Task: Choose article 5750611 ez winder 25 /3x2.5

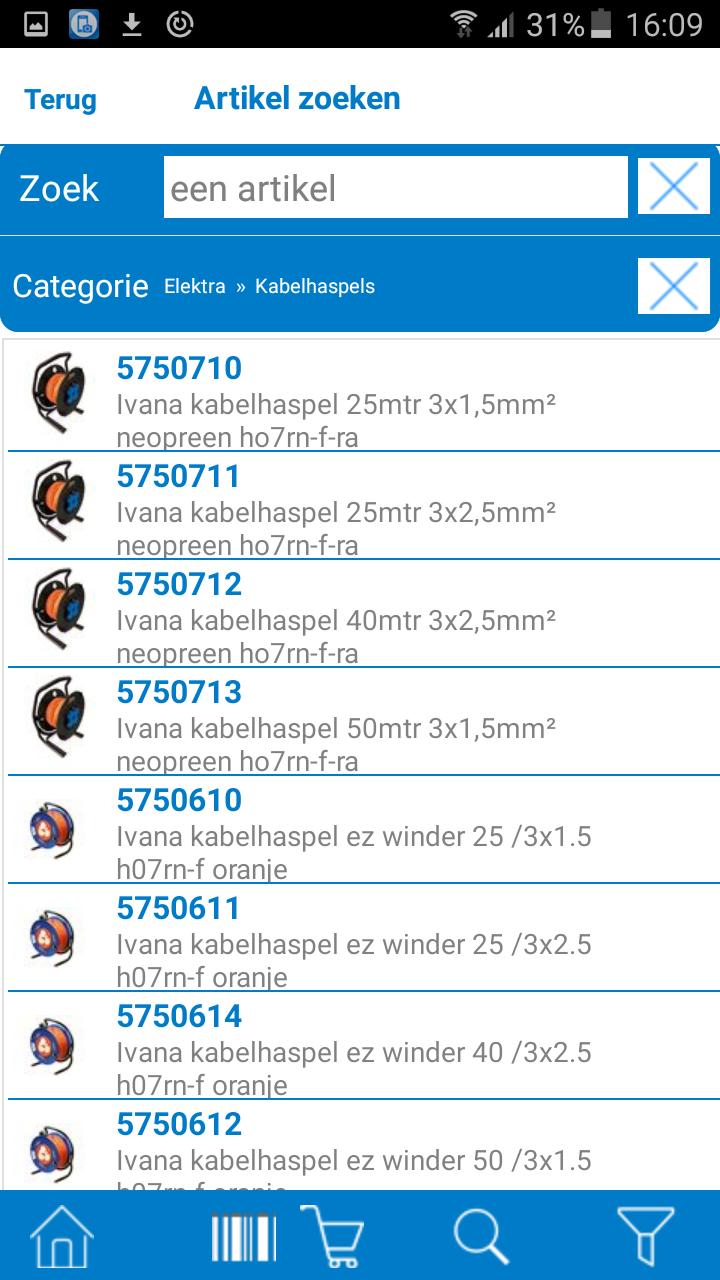Action: pyautogui.click(x=360, y=938)
